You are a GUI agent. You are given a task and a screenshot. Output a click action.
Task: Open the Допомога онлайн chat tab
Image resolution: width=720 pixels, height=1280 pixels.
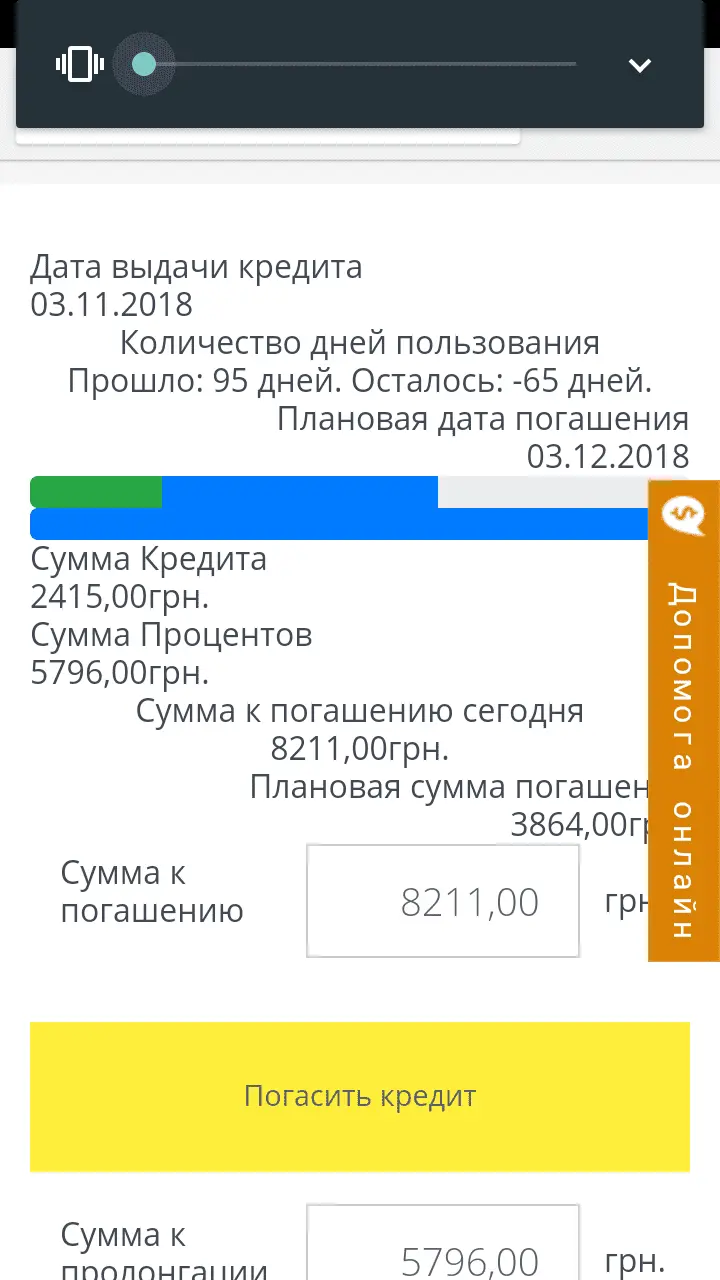click(x=684, y=720)
